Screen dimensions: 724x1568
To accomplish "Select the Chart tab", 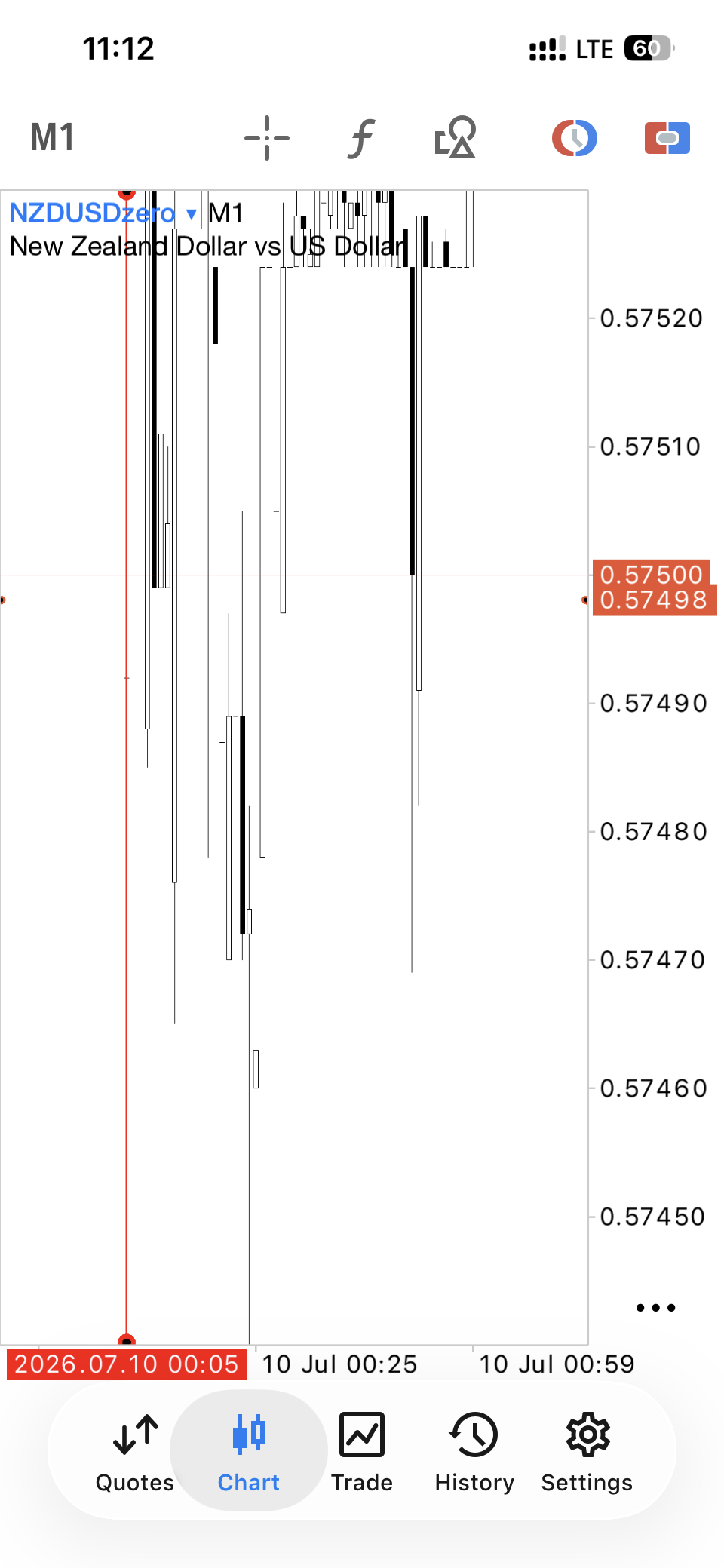I will [249, 1452].
